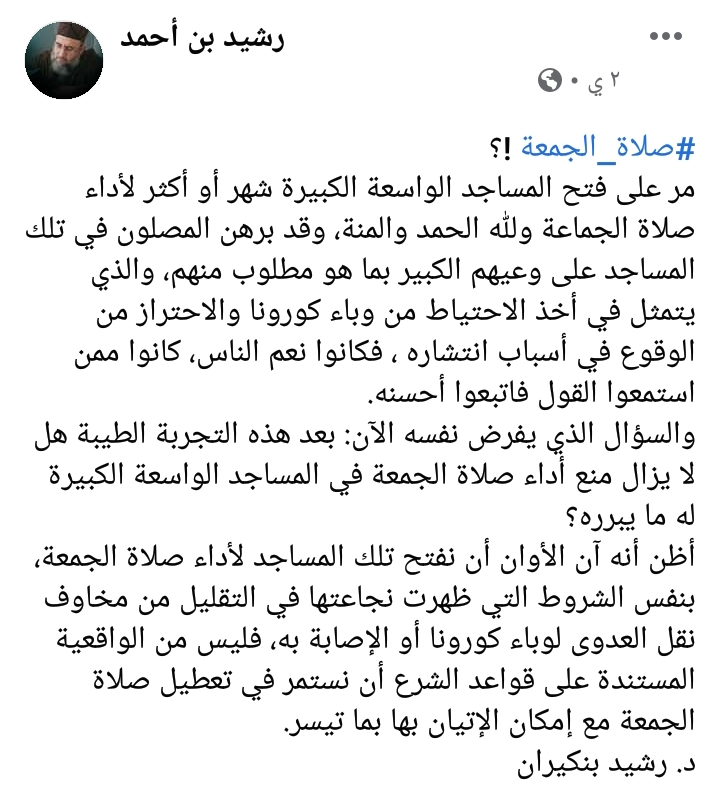The height and width of the screenshot is (794, 720).
Task: Open رشيد بن أحمد's profile picture
Action: [x=61, y=60]
